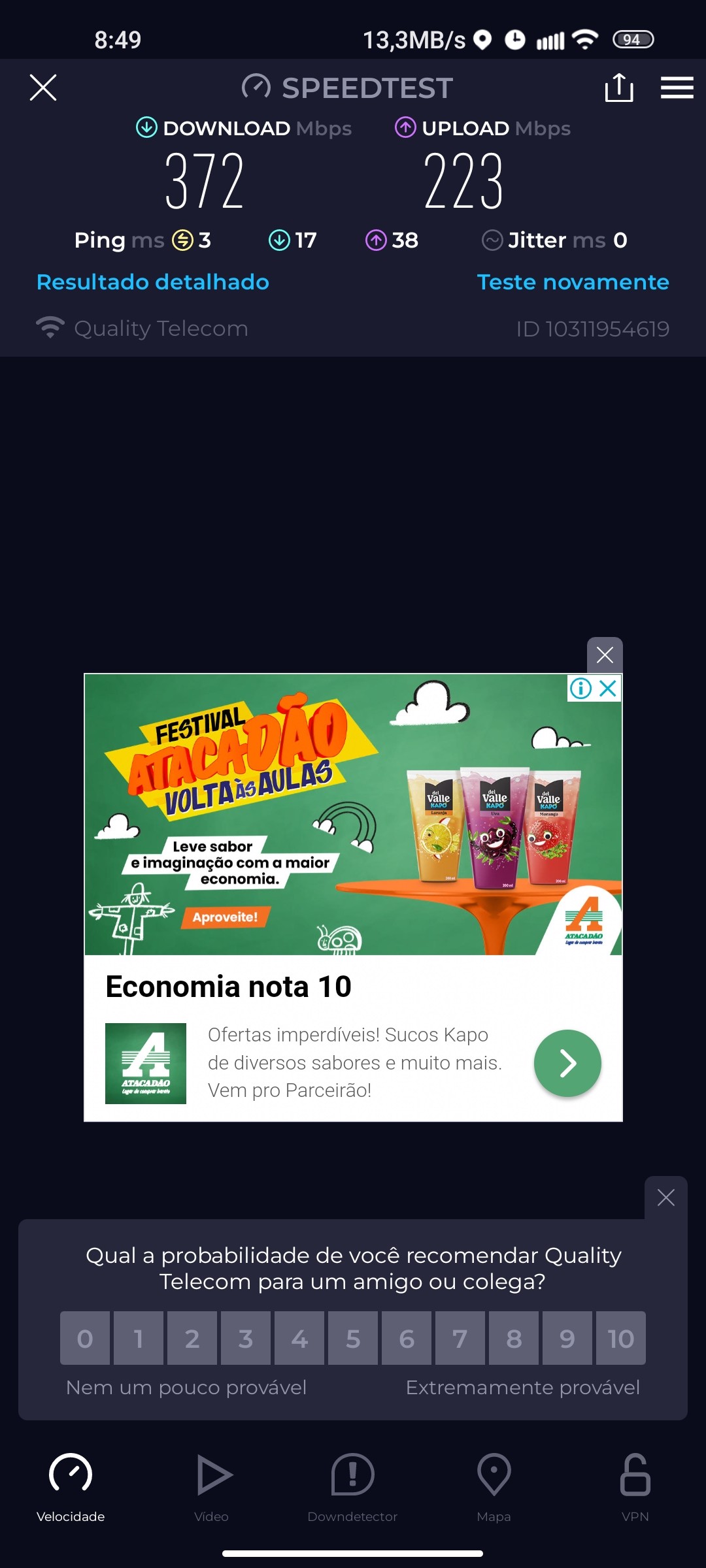
Task: Dismiss the Quality Telecom recommendation survey
Action: point(665,1198)
